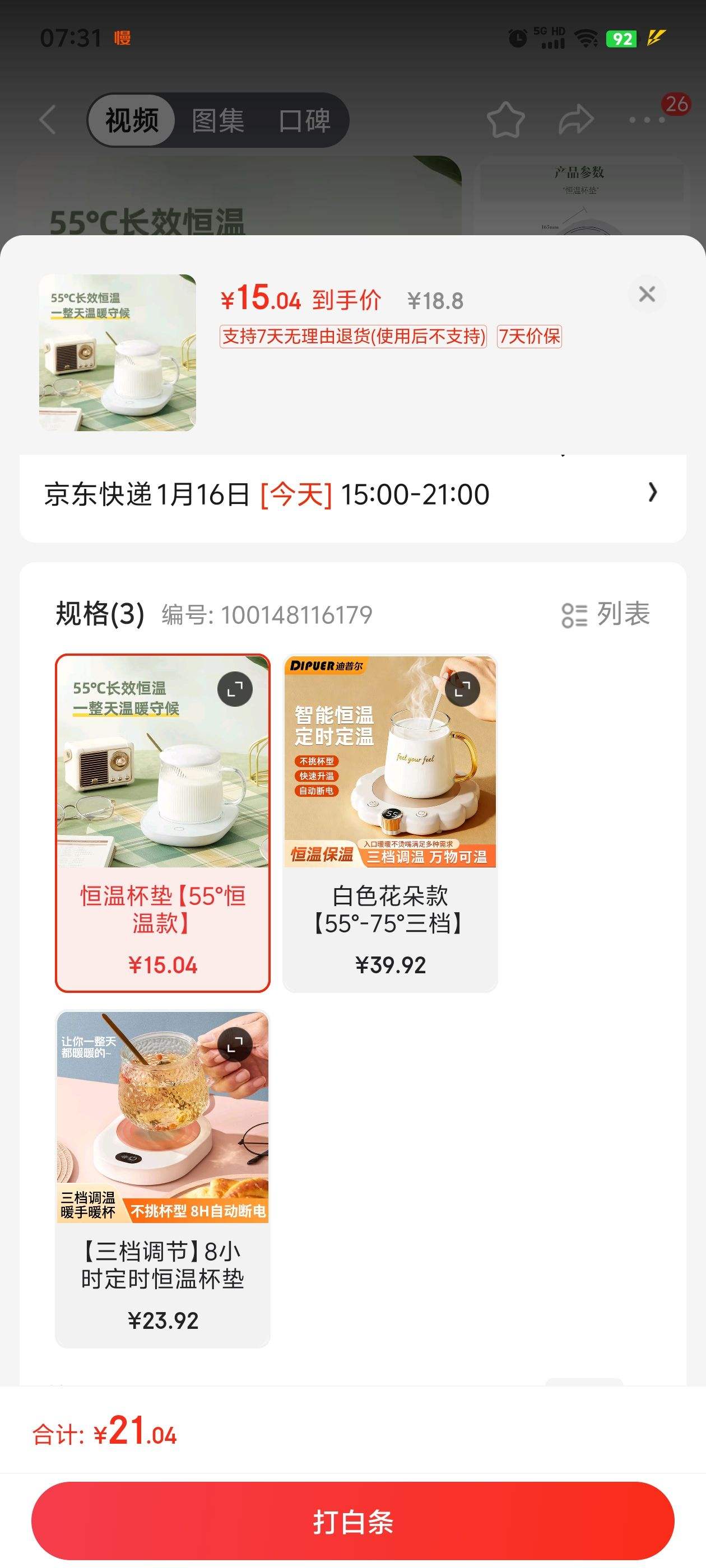Expand delivery options via the right chevron
Image resolution: width=706 pixels, height=1568 pixels.
click(x=653, y=493)
